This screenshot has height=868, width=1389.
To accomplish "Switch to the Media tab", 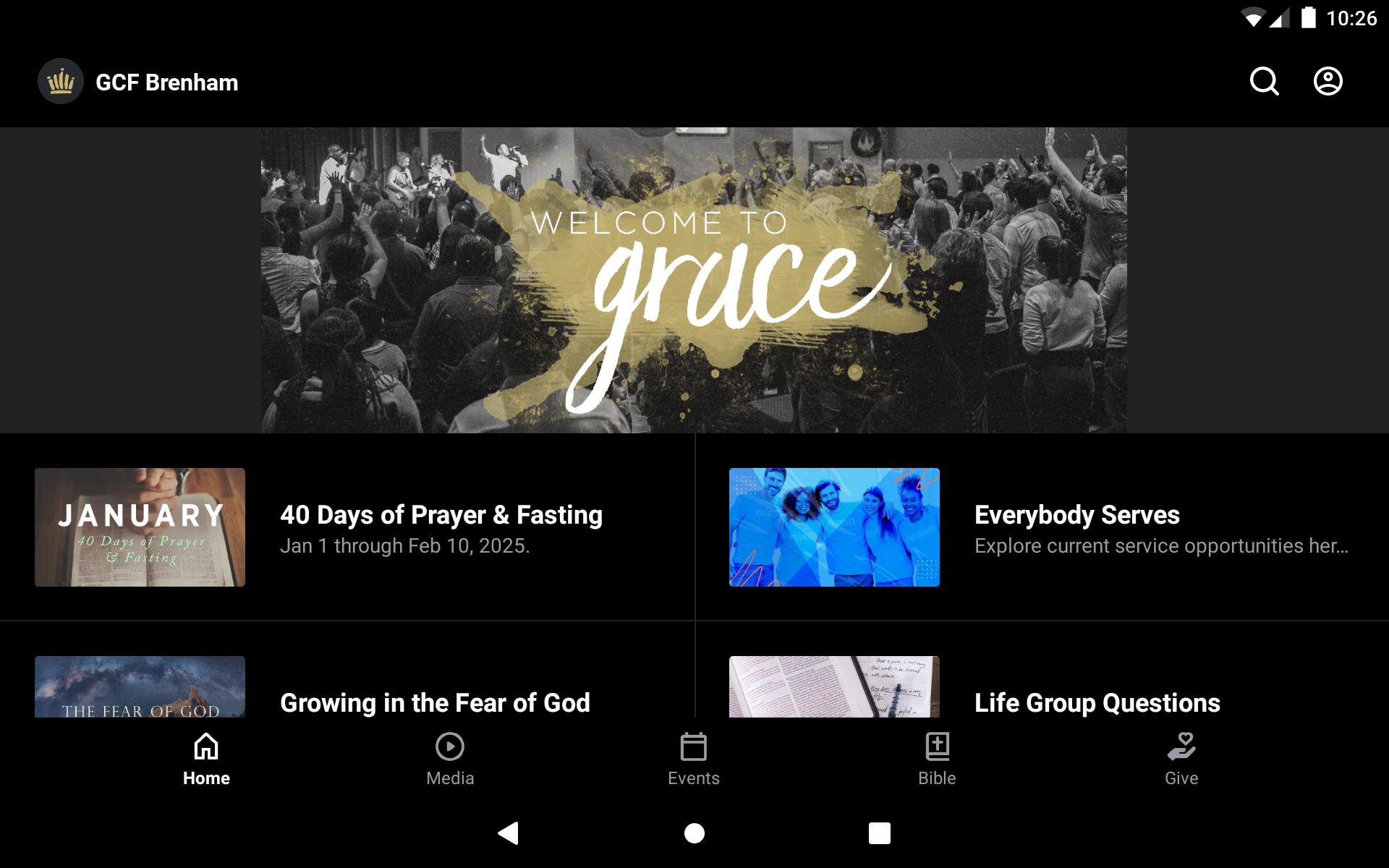I will click(x=450, y=759).
